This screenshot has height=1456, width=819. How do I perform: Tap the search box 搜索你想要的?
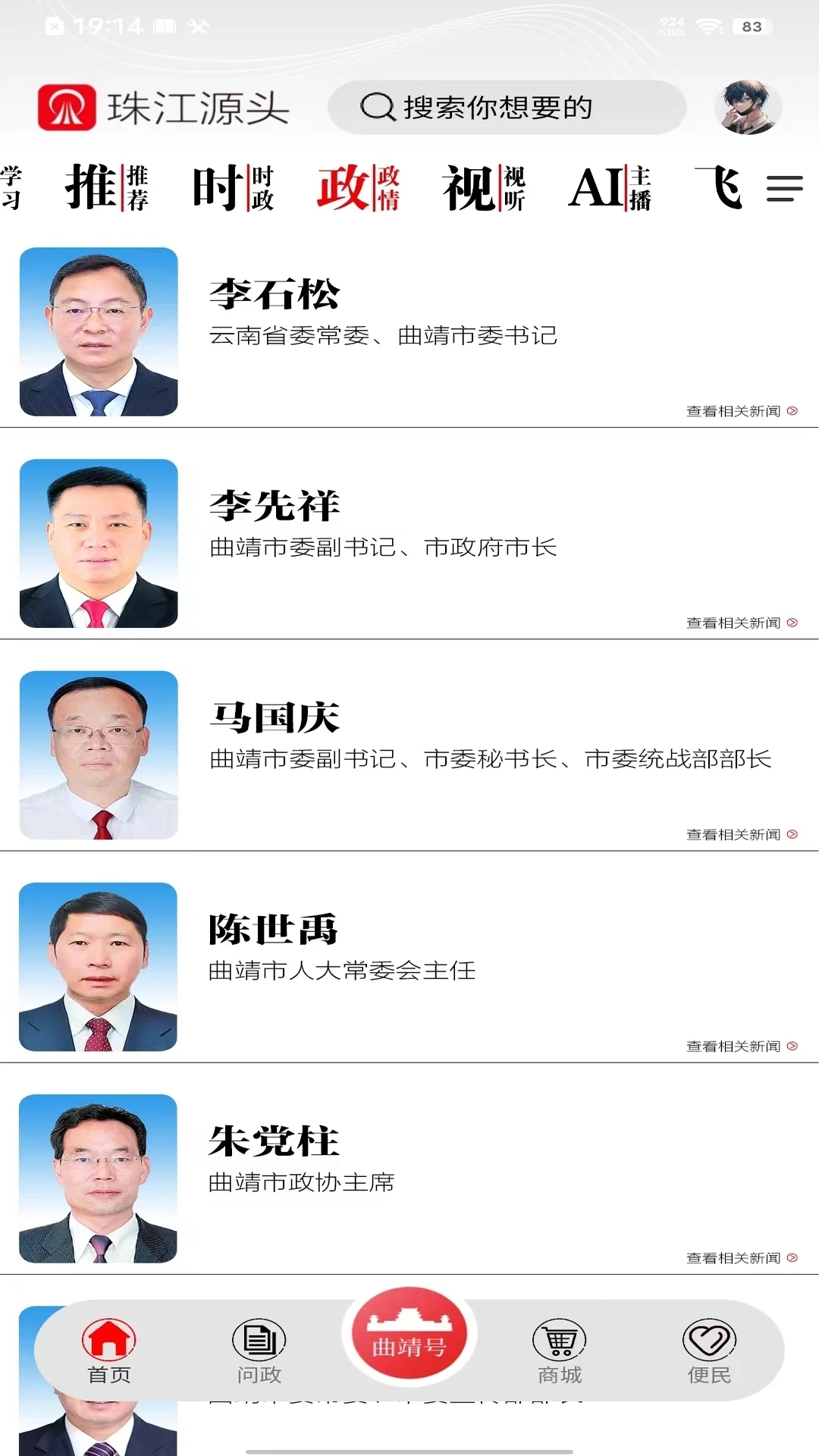coord(507,108)
